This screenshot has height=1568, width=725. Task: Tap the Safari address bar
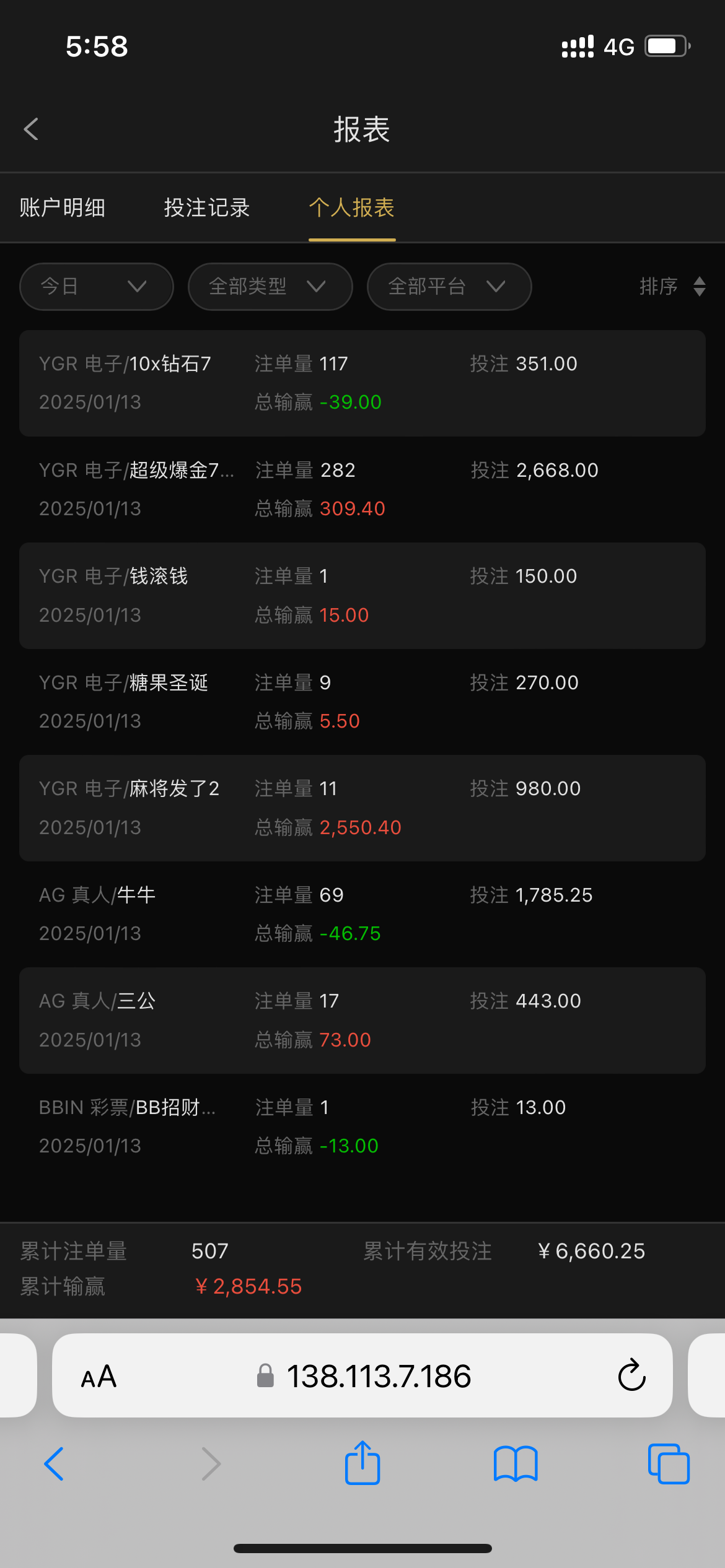pyautogui.click(x=378, y=1377)
